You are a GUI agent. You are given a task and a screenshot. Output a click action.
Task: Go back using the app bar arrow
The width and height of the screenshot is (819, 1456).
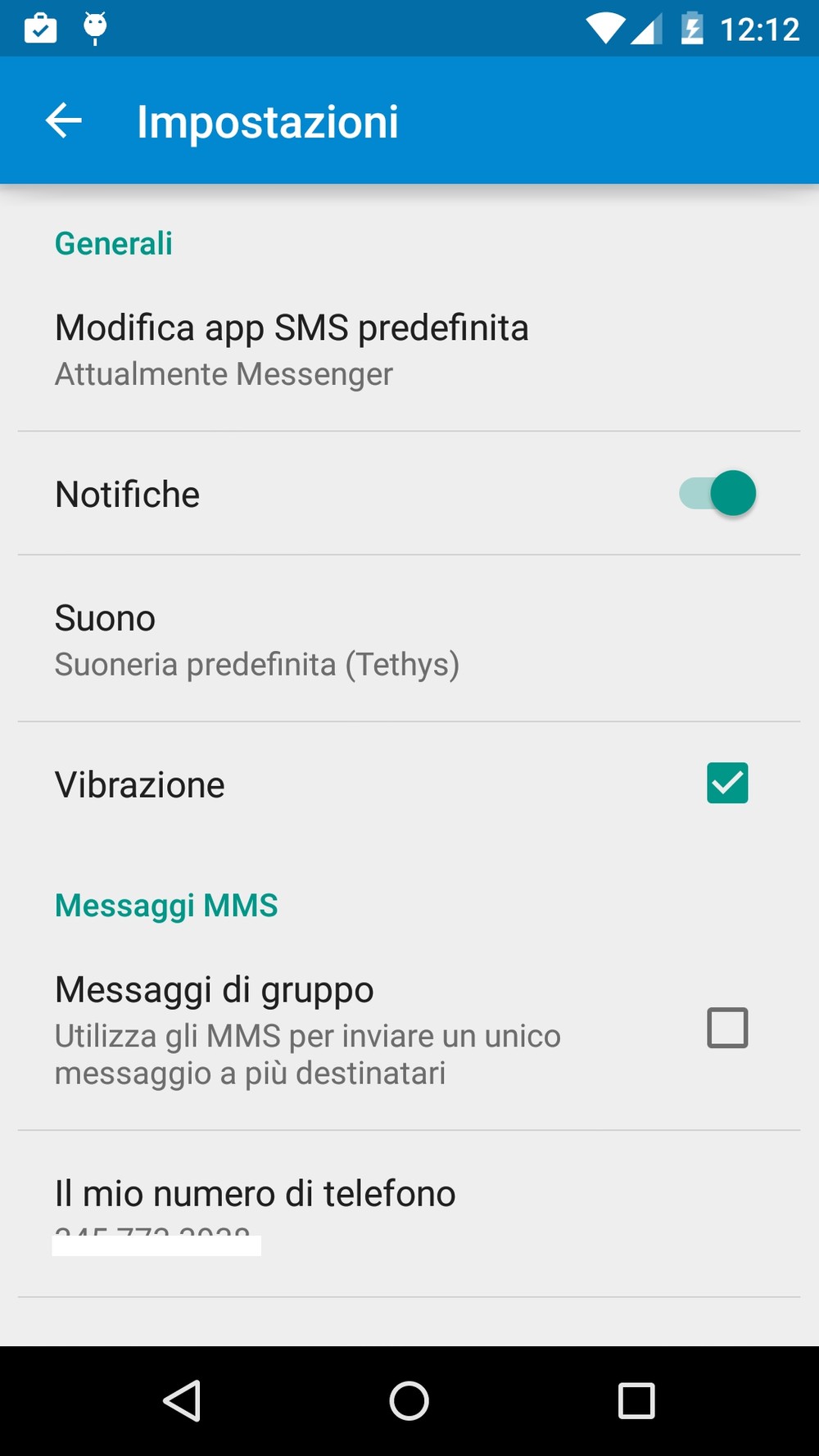pyautogui.click(x=63, y=121)
